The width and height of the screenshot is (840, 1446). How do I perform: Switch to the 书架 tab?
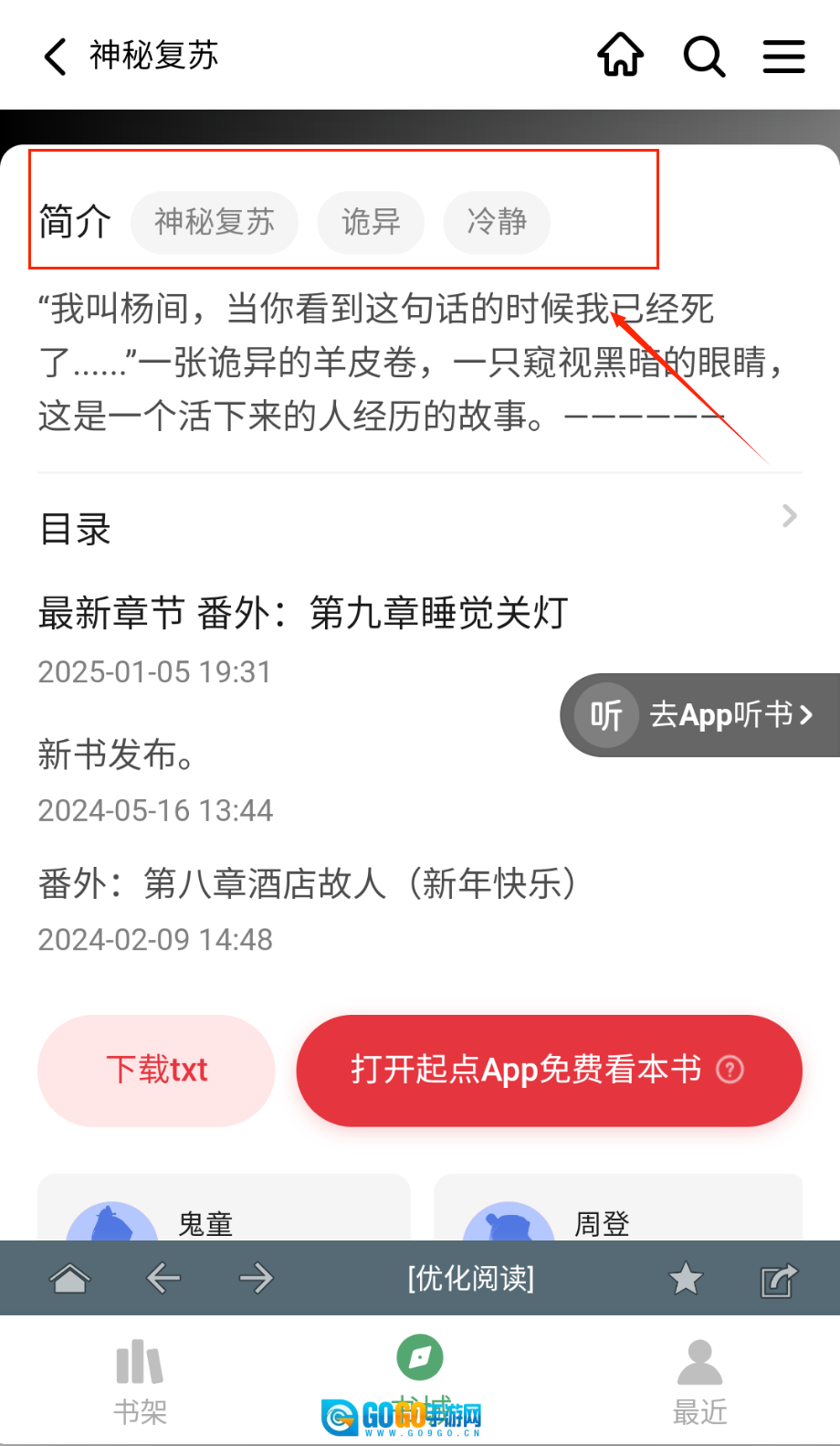(x=140, y=1381)
